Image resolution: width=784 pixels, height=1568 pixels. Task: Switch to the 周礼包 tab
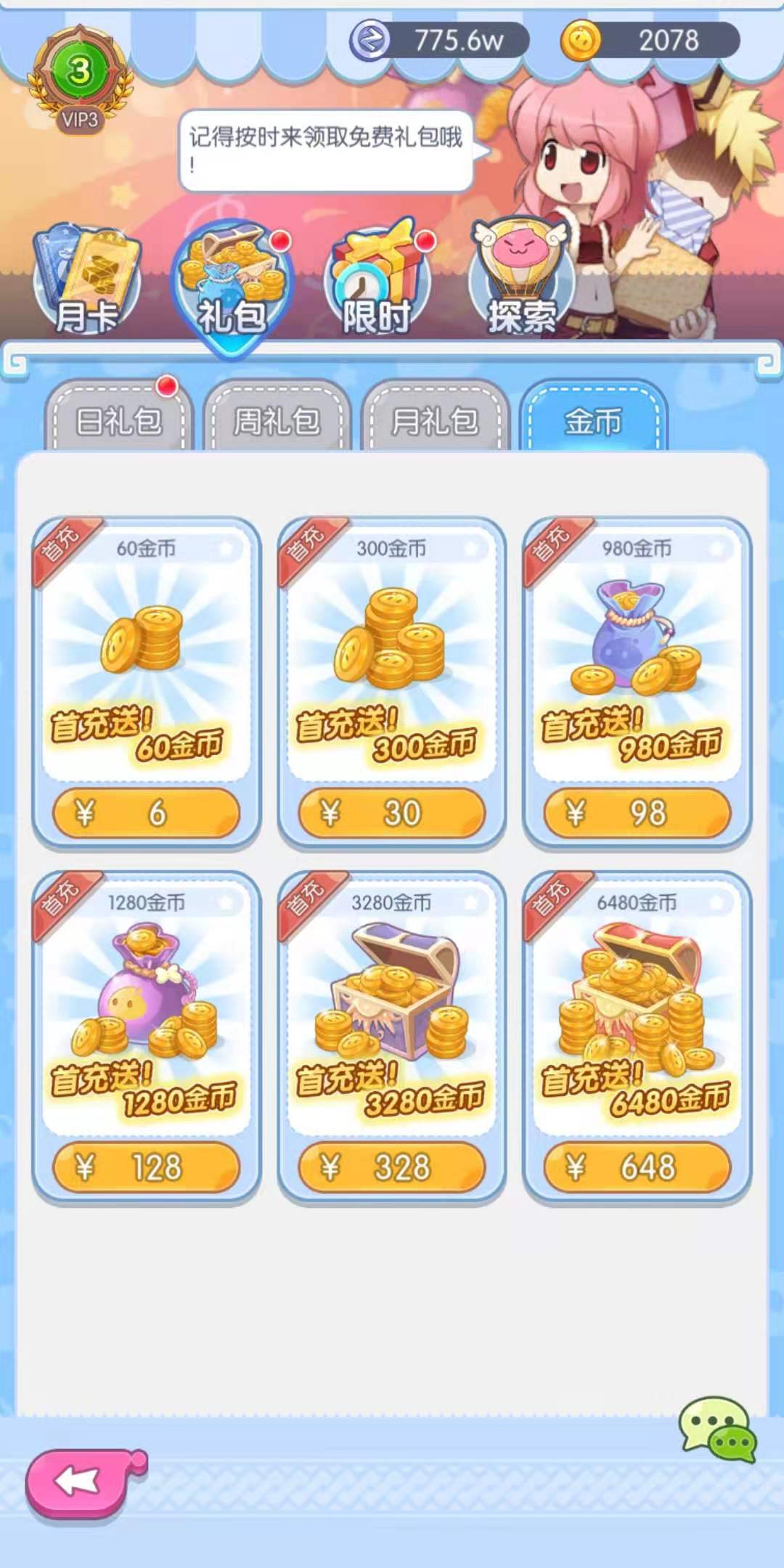coord(277,420)
